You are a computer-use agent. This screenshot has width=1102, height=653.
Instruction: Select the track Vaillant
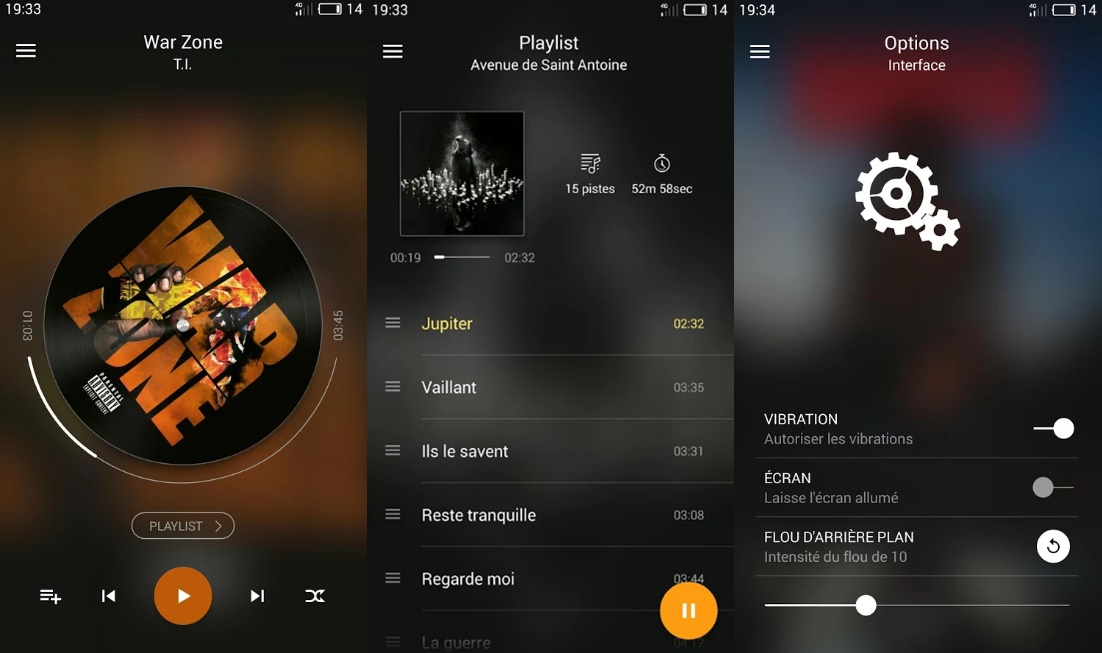point(449,388)
